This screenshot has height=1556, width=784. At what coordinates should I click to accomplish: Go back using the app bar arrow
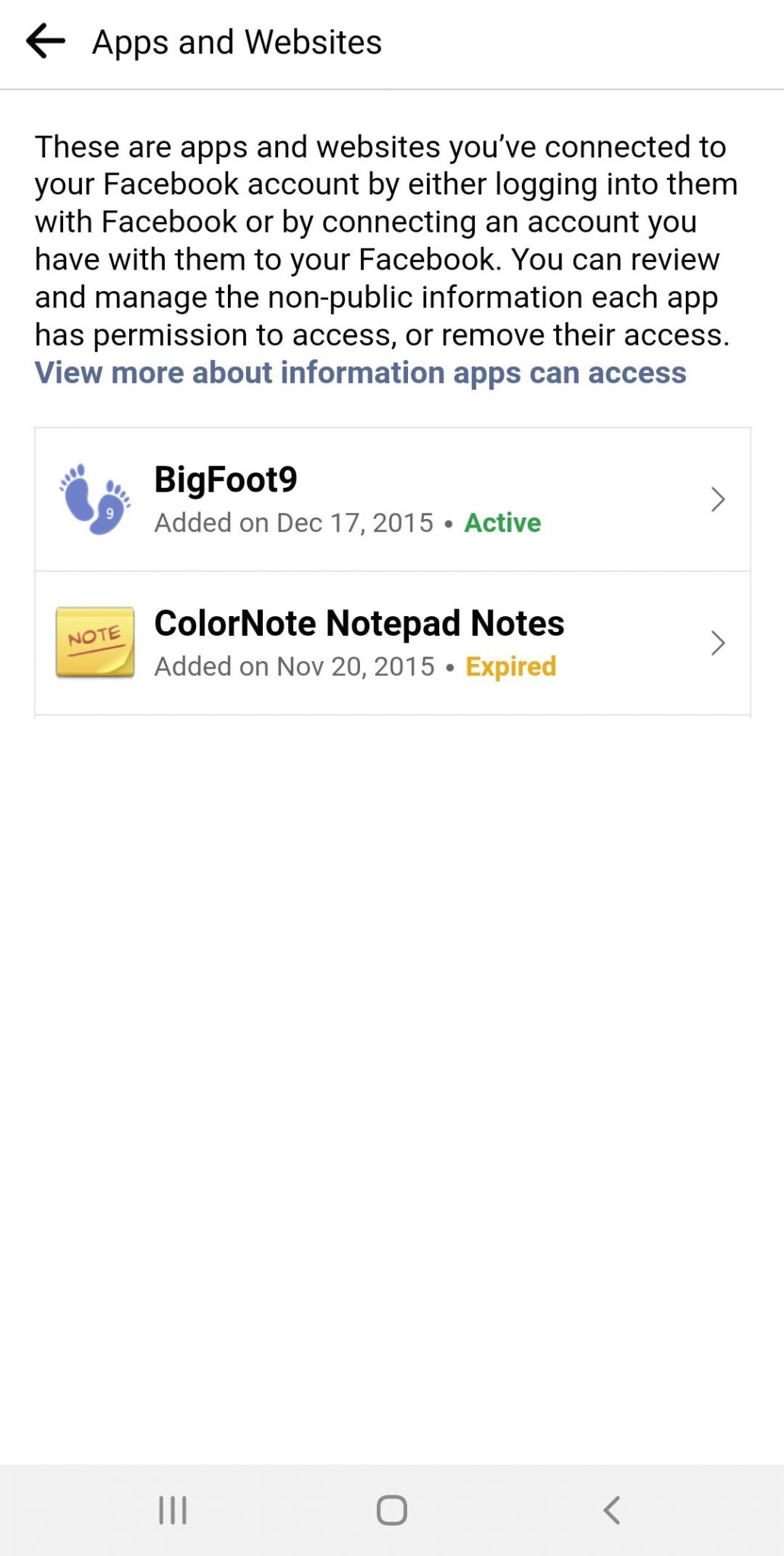pos(46,41)
